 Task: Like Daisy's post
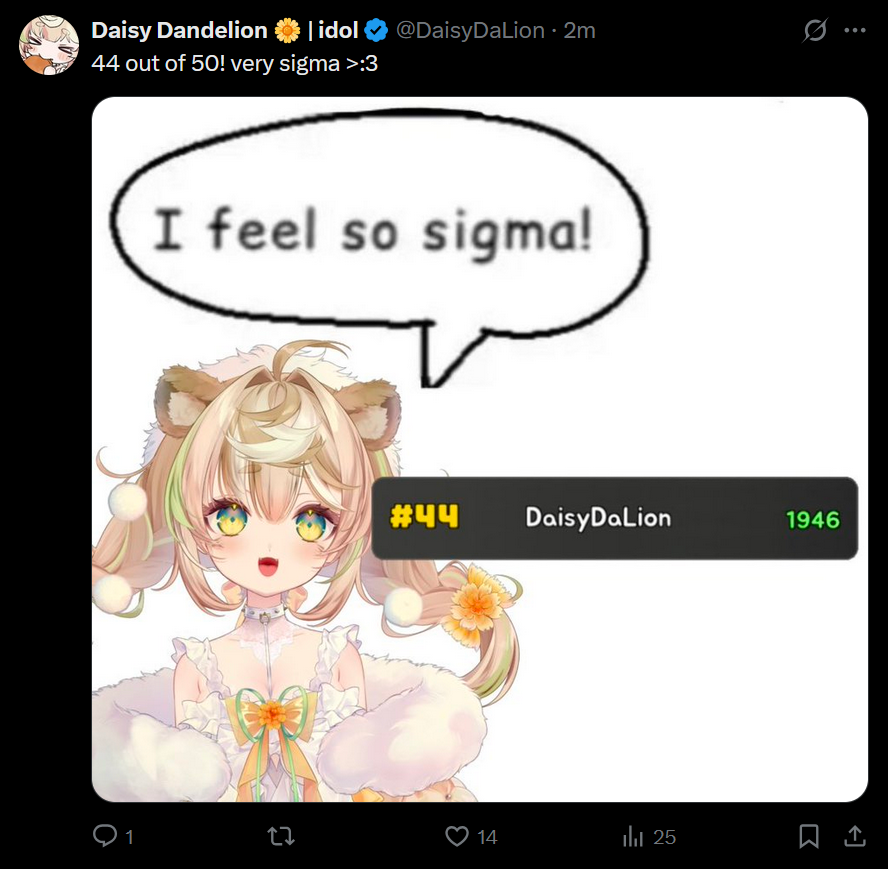(x=457, y=836)
